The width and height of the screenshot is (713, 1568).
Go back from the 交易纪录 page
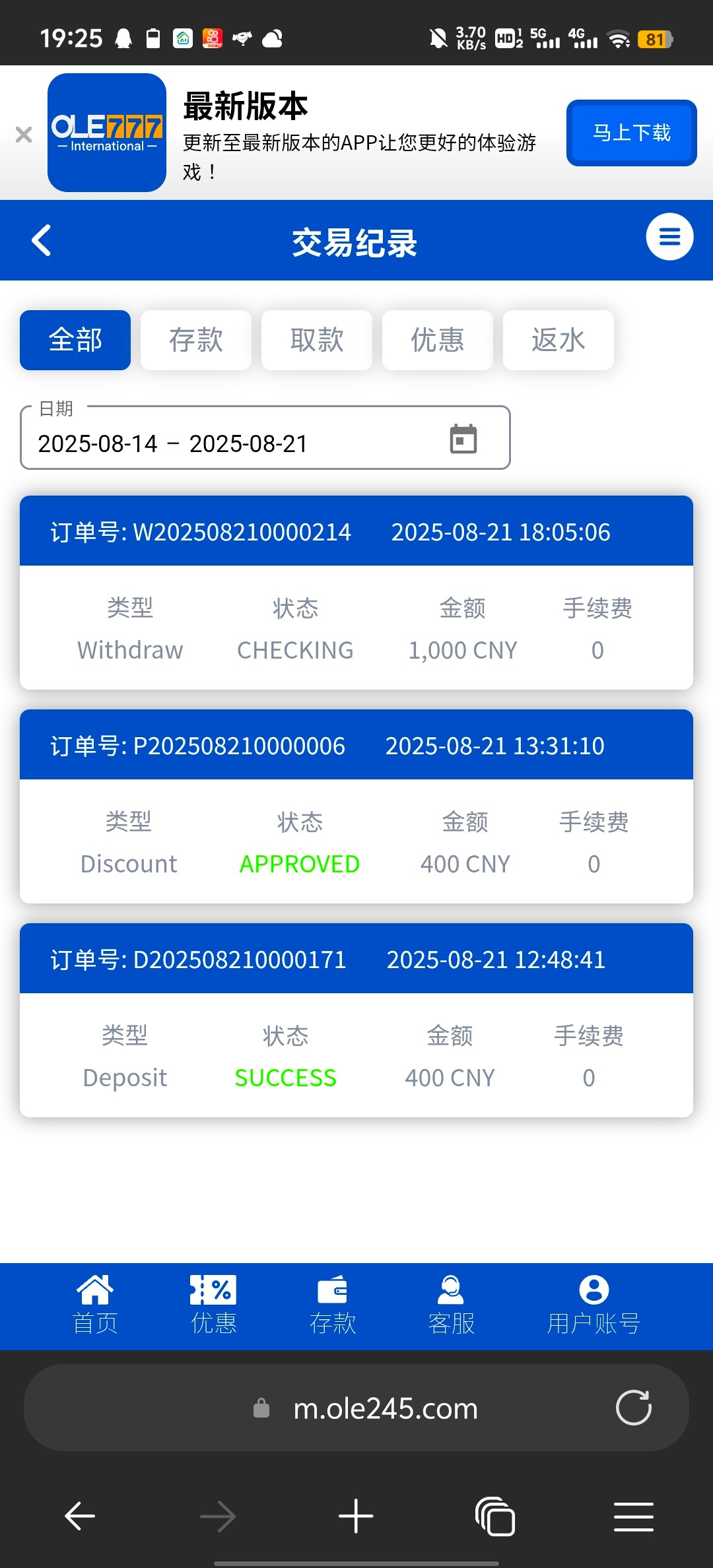pos(42,240)
